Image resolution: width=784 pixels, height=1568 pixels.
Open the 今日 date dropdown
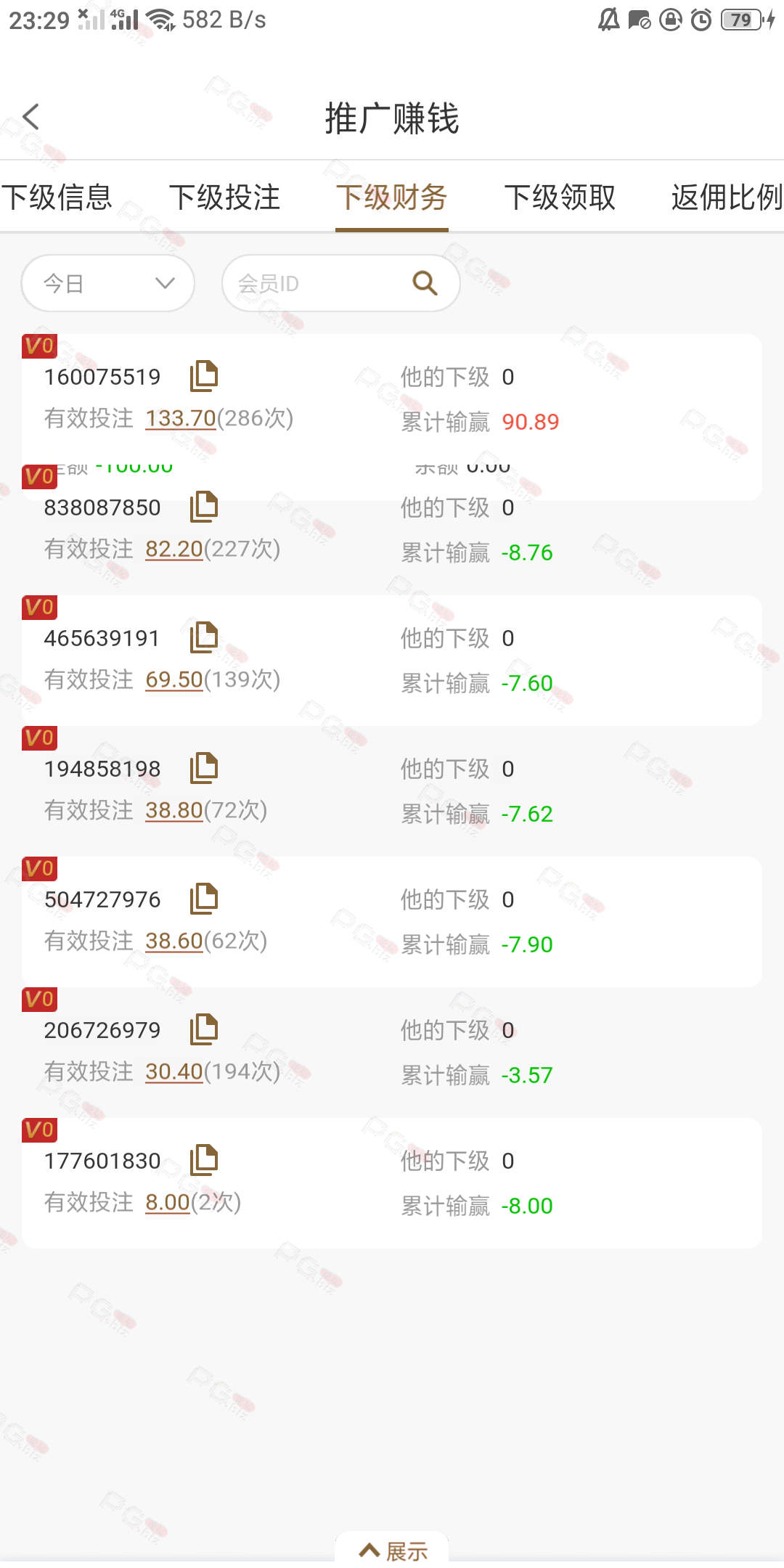(108, 283)
